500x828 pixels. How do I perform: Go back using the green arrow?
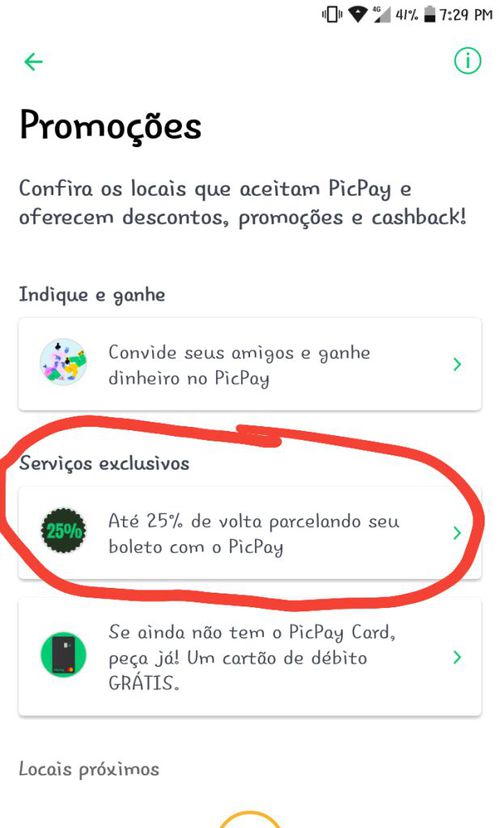[x=33, y=62]
